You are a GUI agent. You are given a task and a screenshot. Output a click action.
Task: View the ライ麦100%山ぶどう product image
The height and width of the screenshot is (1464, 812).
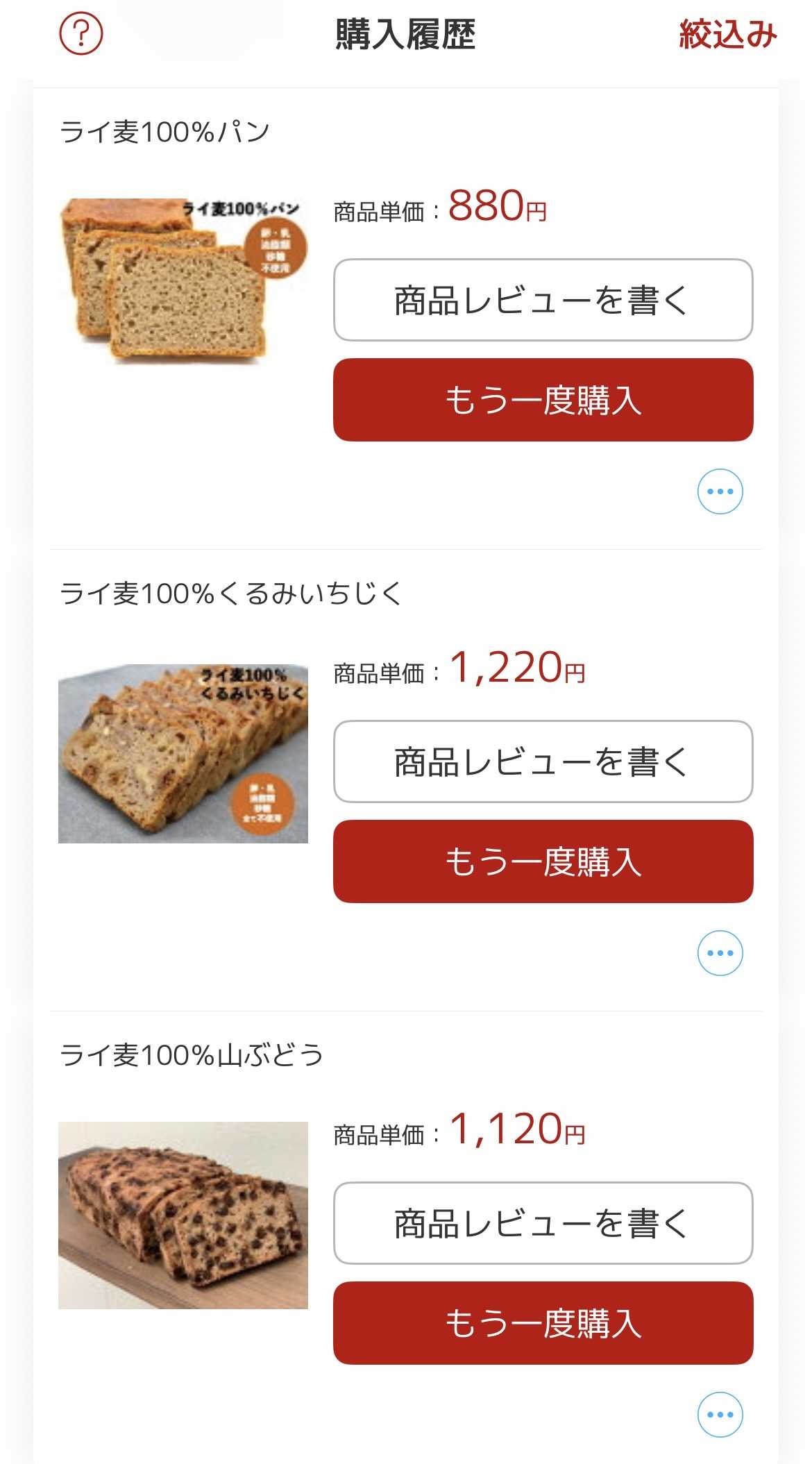(x=183, y=1215)
